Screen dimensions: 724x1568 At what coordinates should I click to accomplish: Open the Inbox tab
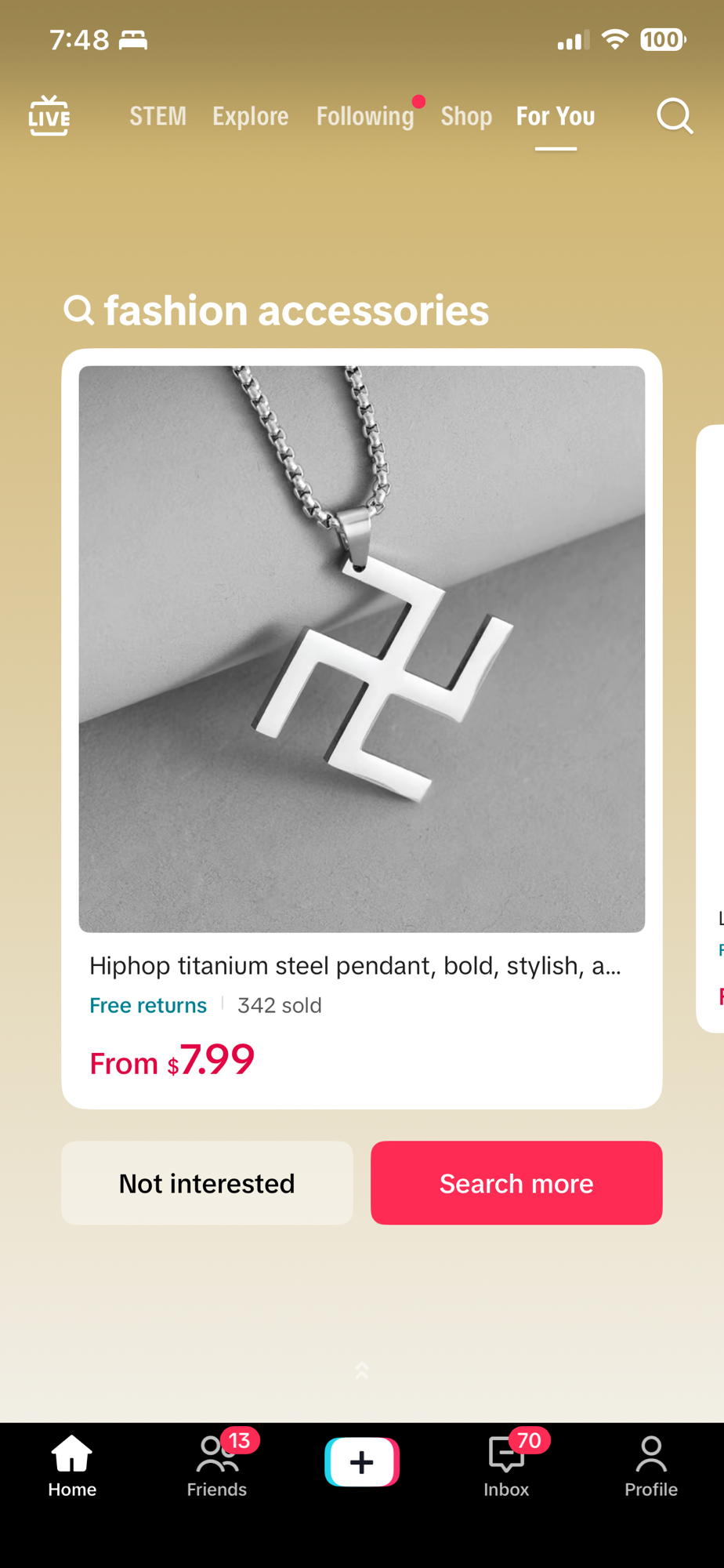point(506,1466)
